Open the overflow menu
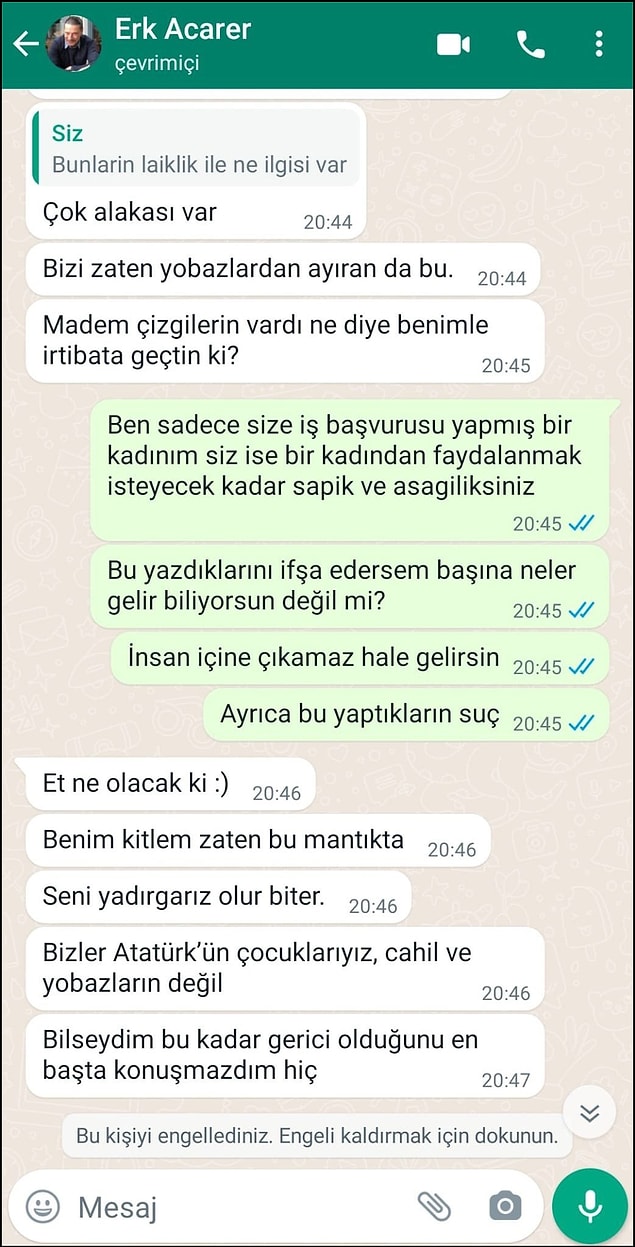The image size is (635, 1247). [598, 43]
